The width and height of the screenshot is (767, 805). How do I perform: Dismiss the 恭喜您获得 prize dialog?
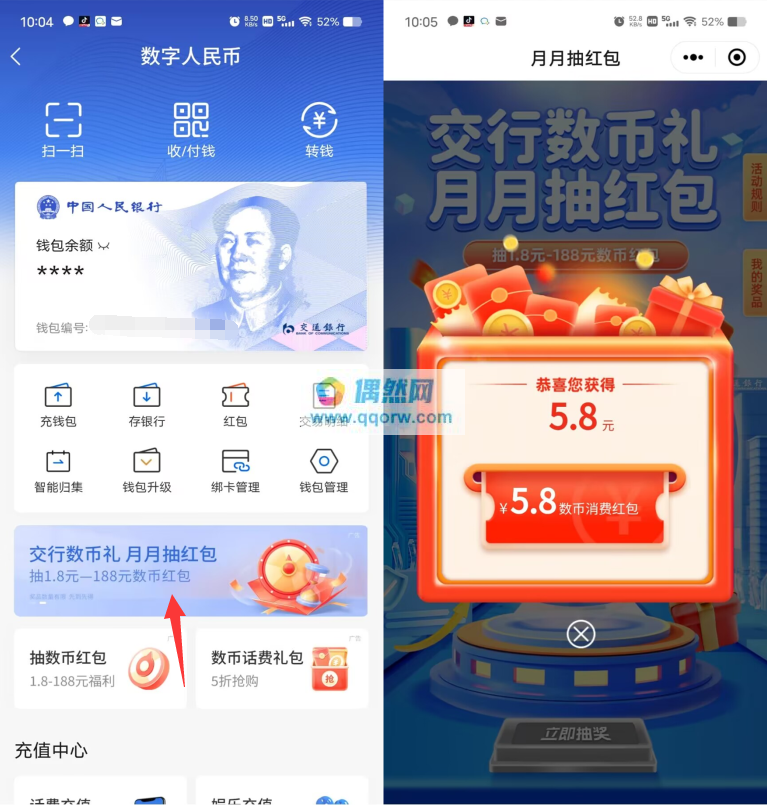pos(581,633)
